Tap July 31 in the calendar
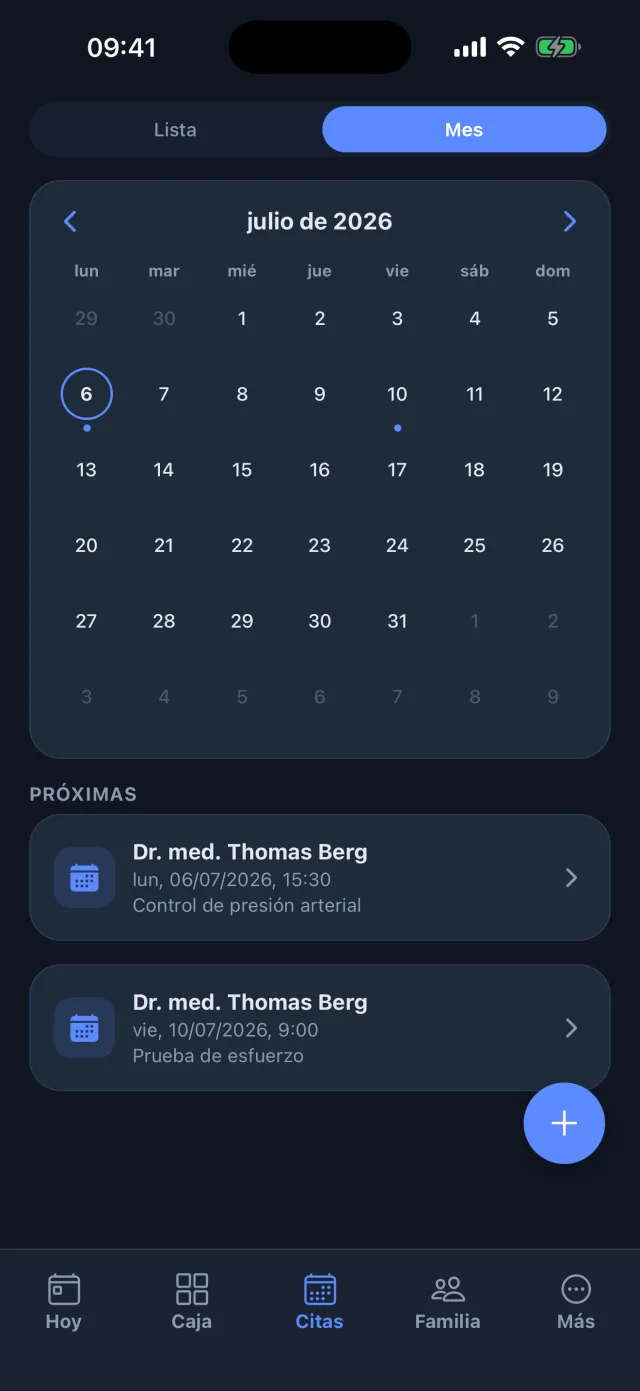The width and height of the screenshot is (640, 1391). click(397, 621)
